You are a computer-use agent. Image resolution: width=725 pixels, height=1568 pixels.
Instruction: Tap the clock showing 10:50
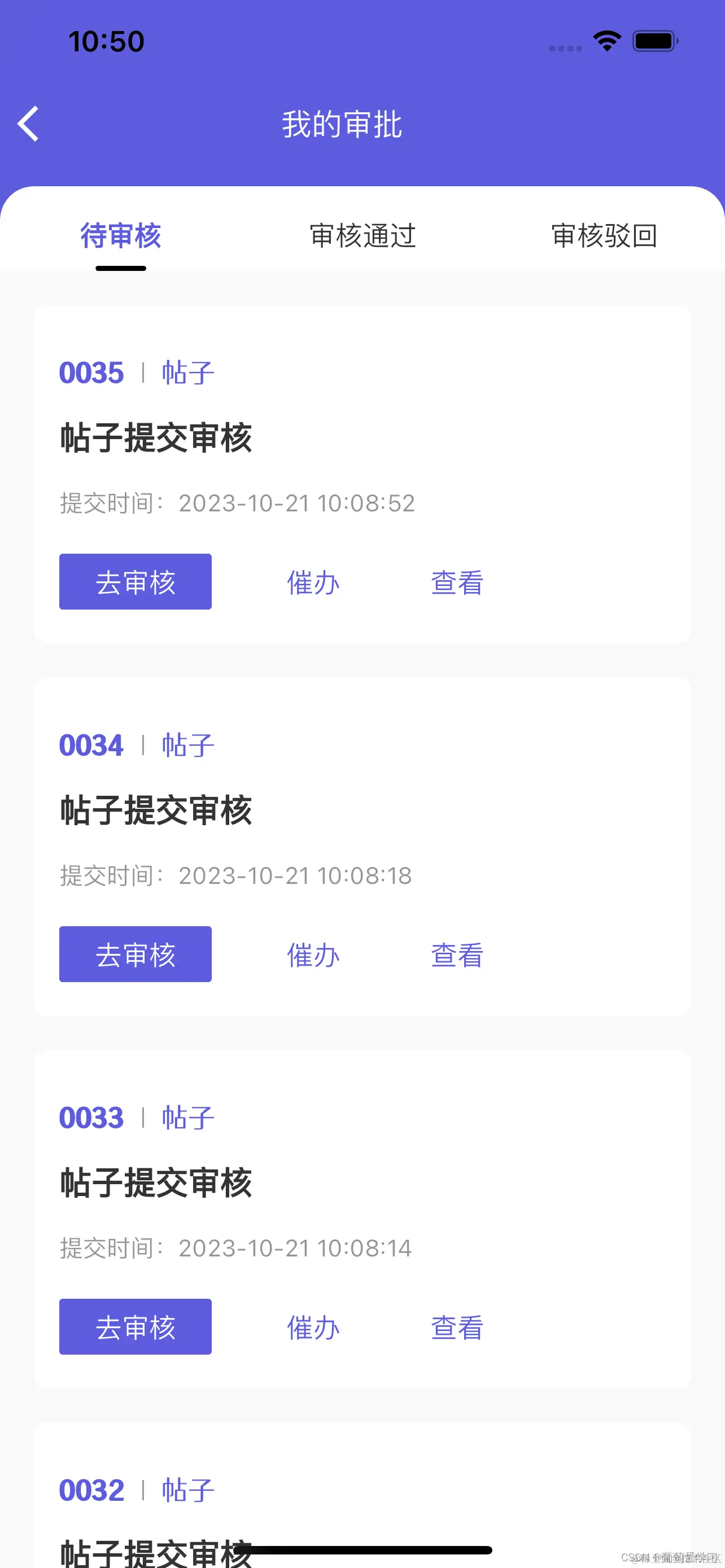(x=106, y=41)
